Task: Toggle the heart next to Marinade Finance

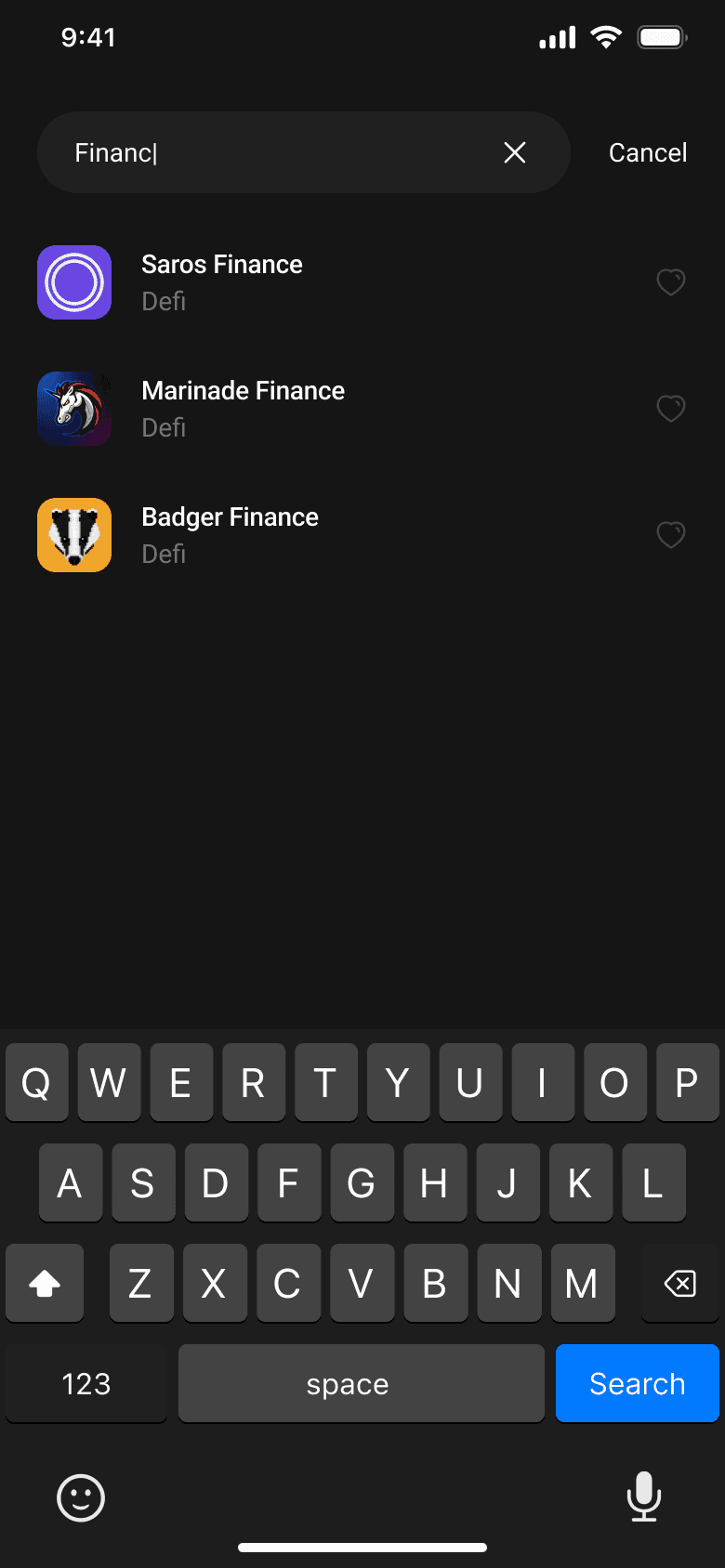Action: [x=670, y=409]
